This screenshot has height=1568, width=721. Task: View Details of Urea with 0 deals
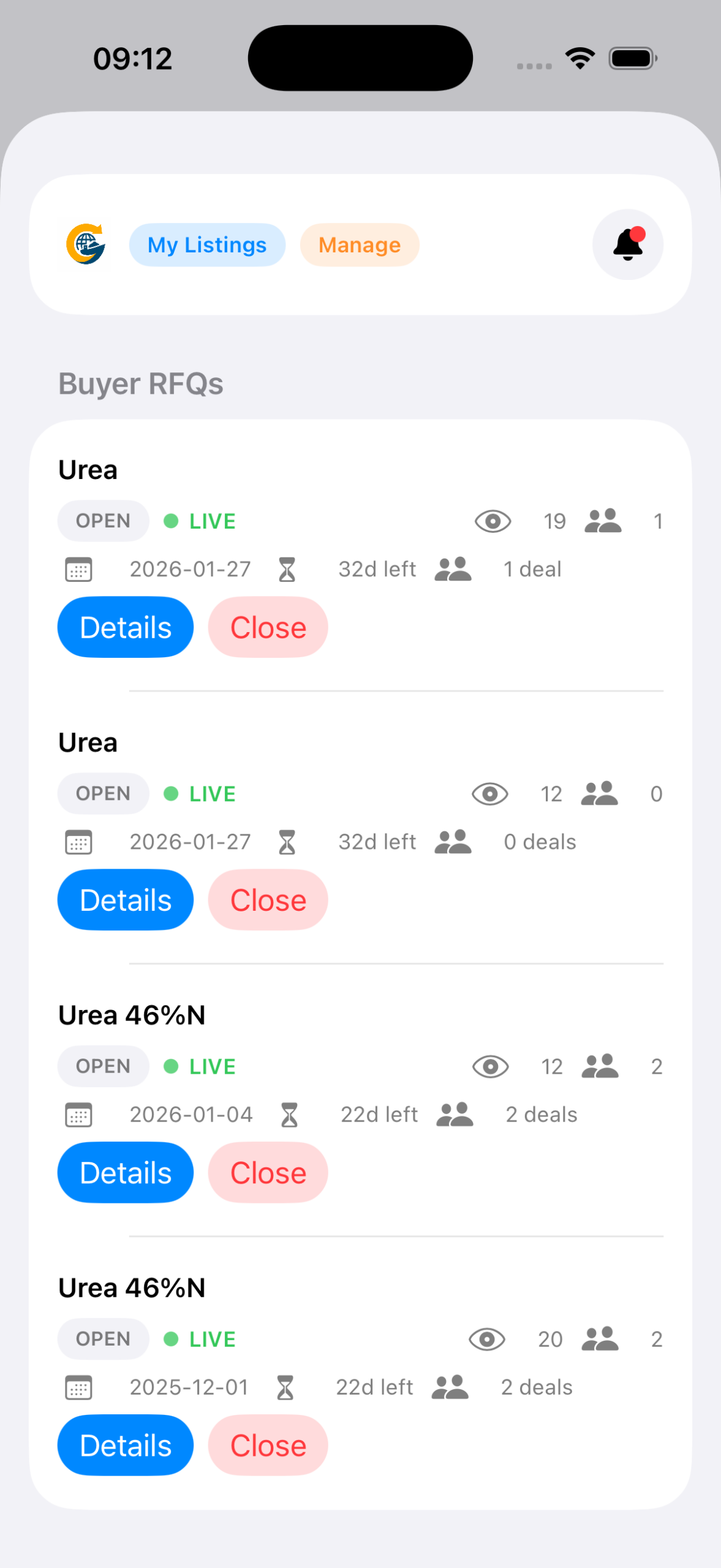(x=126, y=900)
